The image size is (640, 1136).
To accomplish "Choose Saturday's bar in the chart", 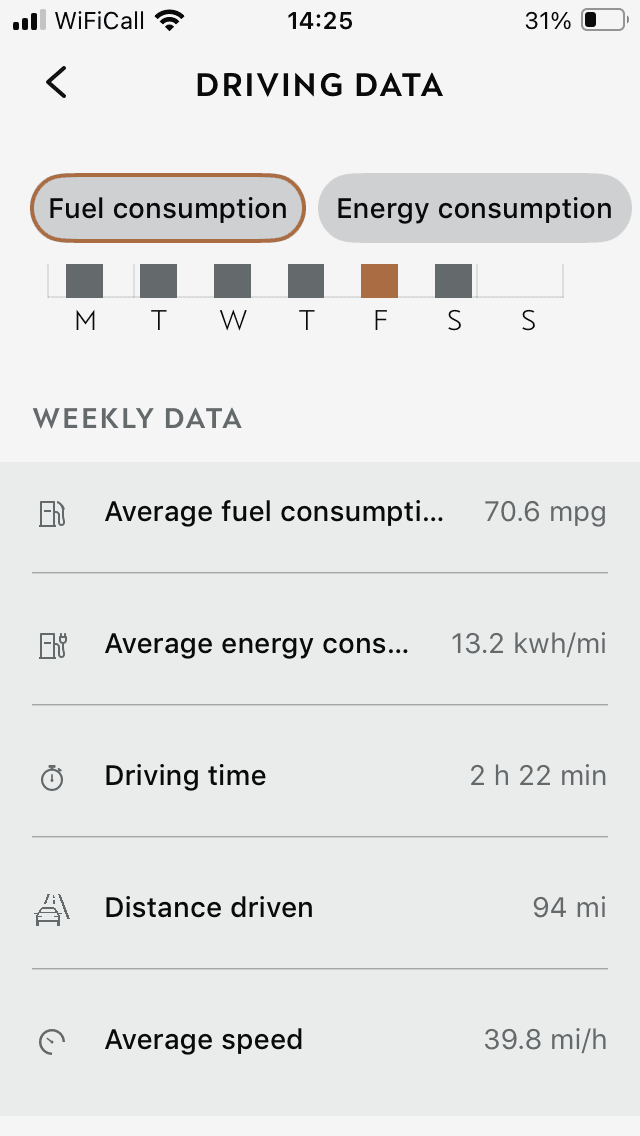I will coord(453,281).
